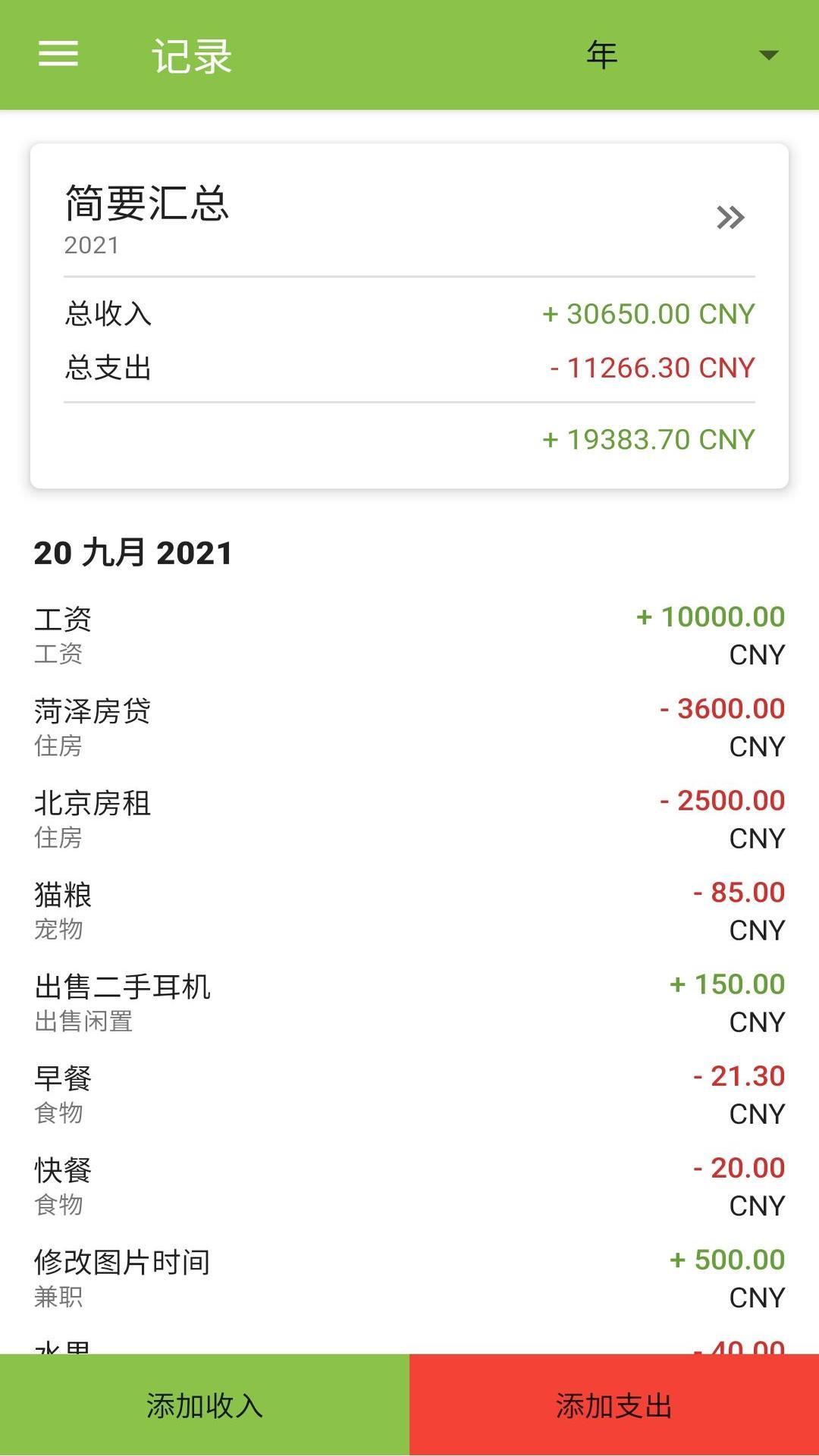Tap the date header 20 九月 2021
This screenshot has width=819, height=1456.
point(133,553)
